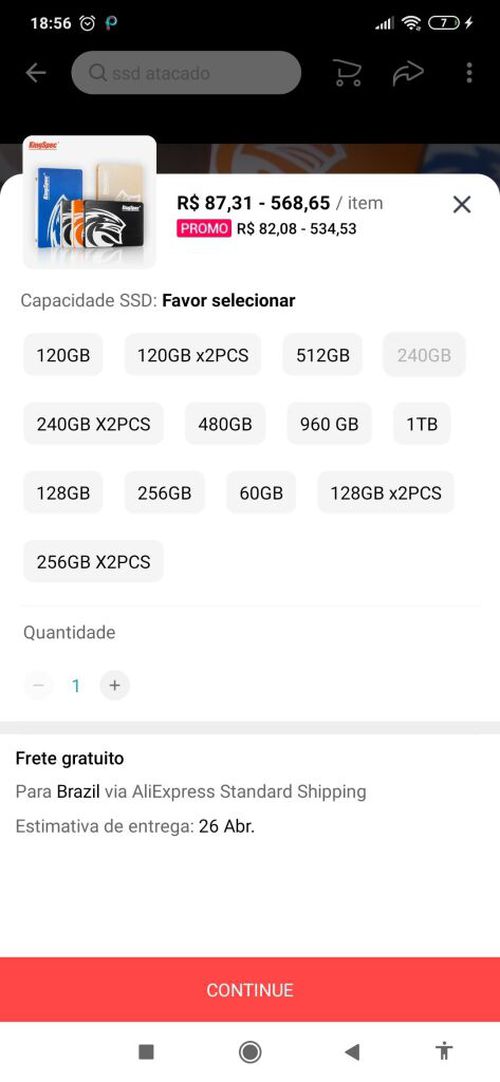The image size is (500, 1082).
Task: Pick the 128GB capacity chip
Action: 63,493
